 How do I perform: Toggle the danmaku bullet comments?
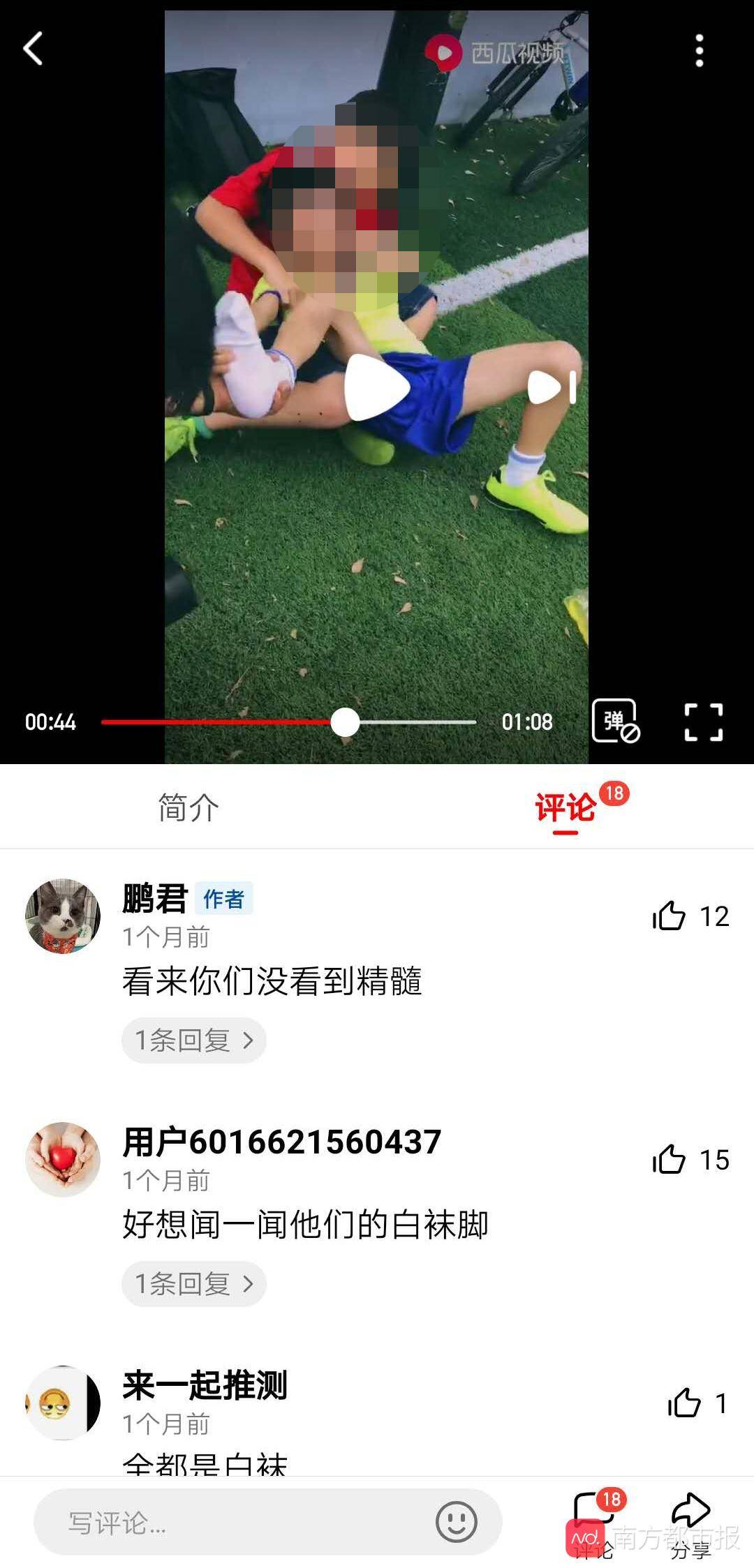coord(615,721)
